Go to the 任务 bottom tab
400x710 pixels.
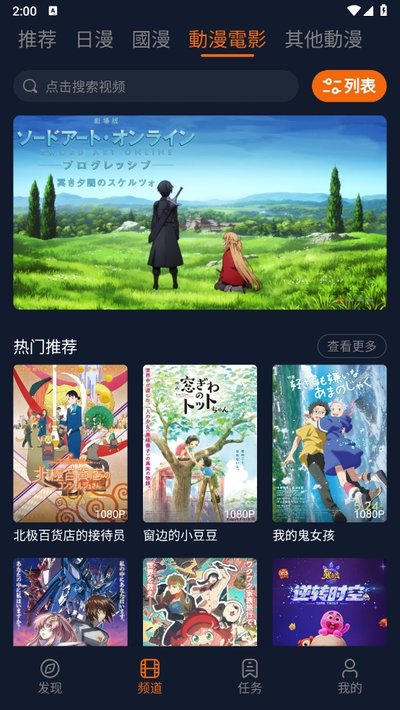250,677
